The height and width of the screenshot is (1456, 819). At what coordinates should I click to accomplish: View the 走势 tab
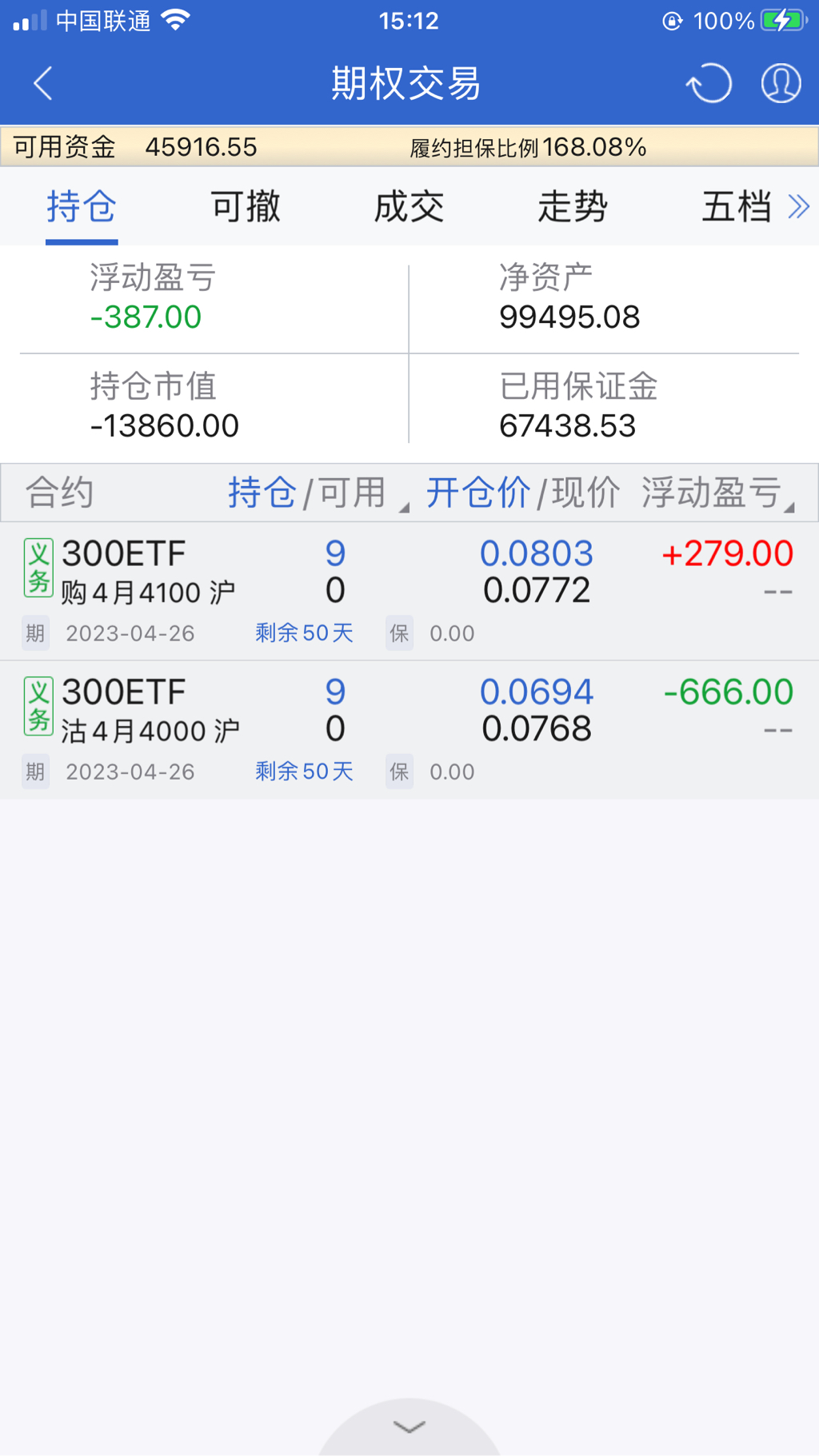573,207
